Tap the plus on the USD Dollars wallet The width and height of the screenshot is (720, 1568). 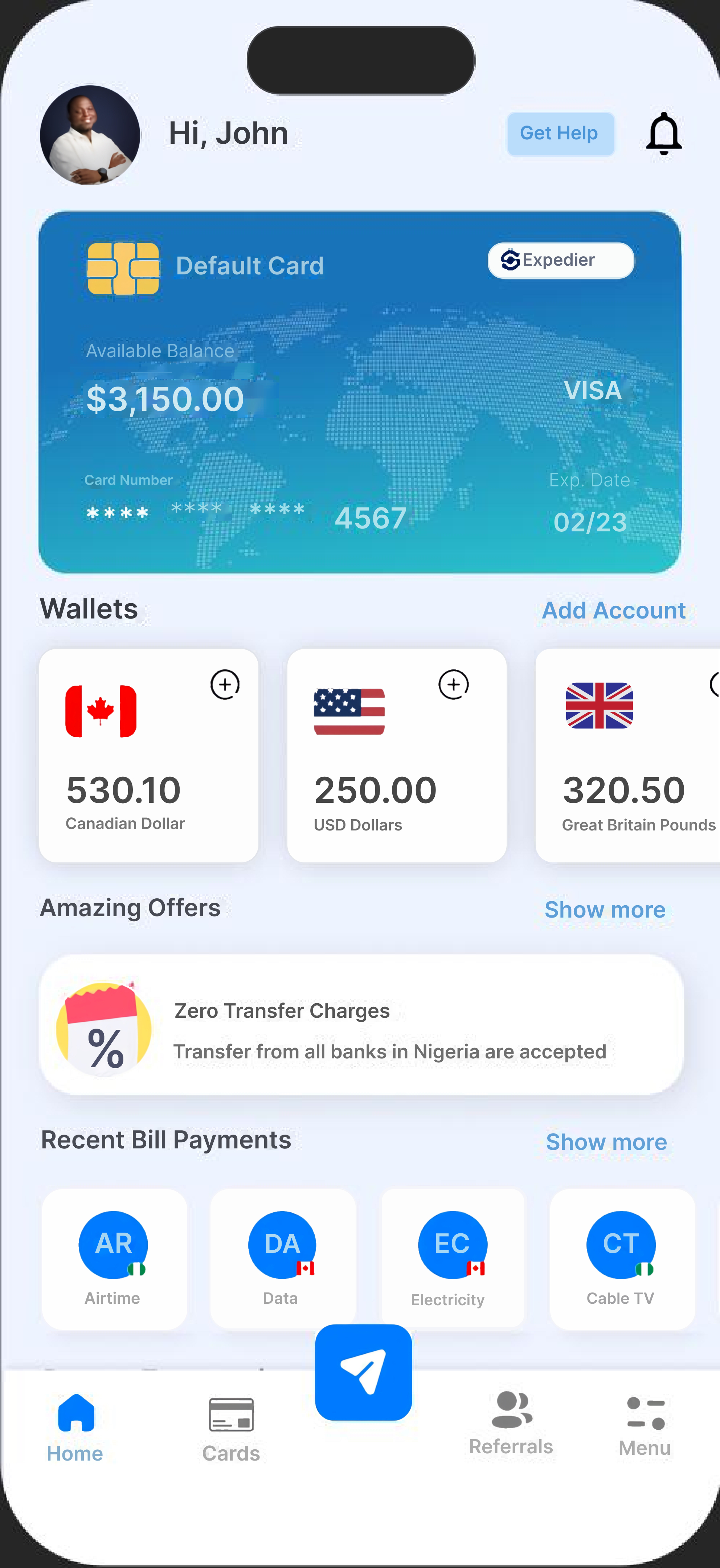point(453,684)
